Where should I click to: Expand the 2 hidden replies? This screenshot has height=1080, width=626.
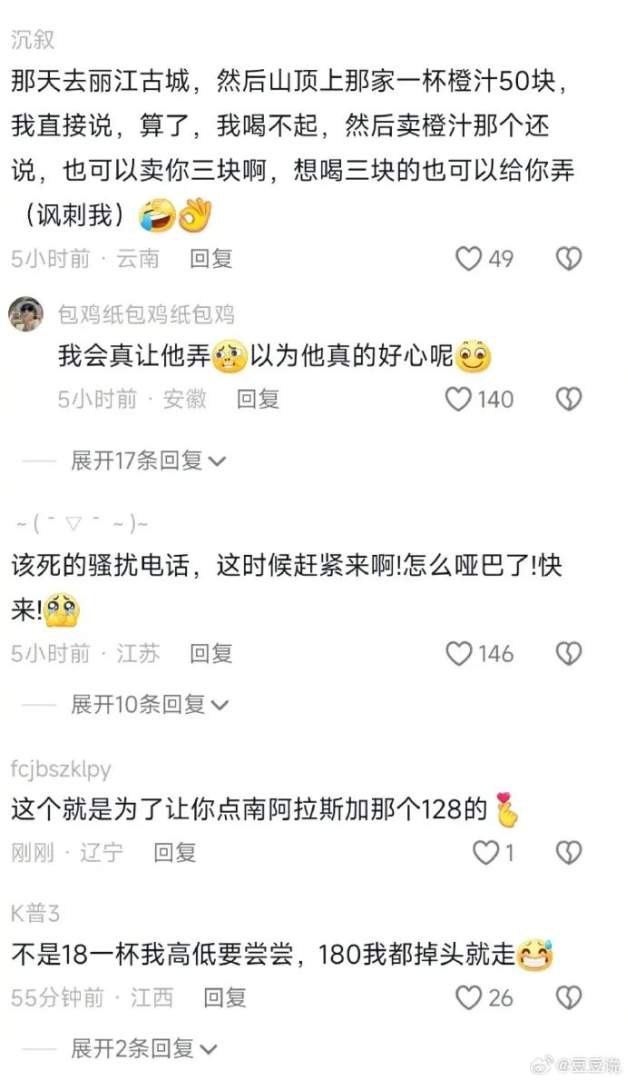(143, 1048)
